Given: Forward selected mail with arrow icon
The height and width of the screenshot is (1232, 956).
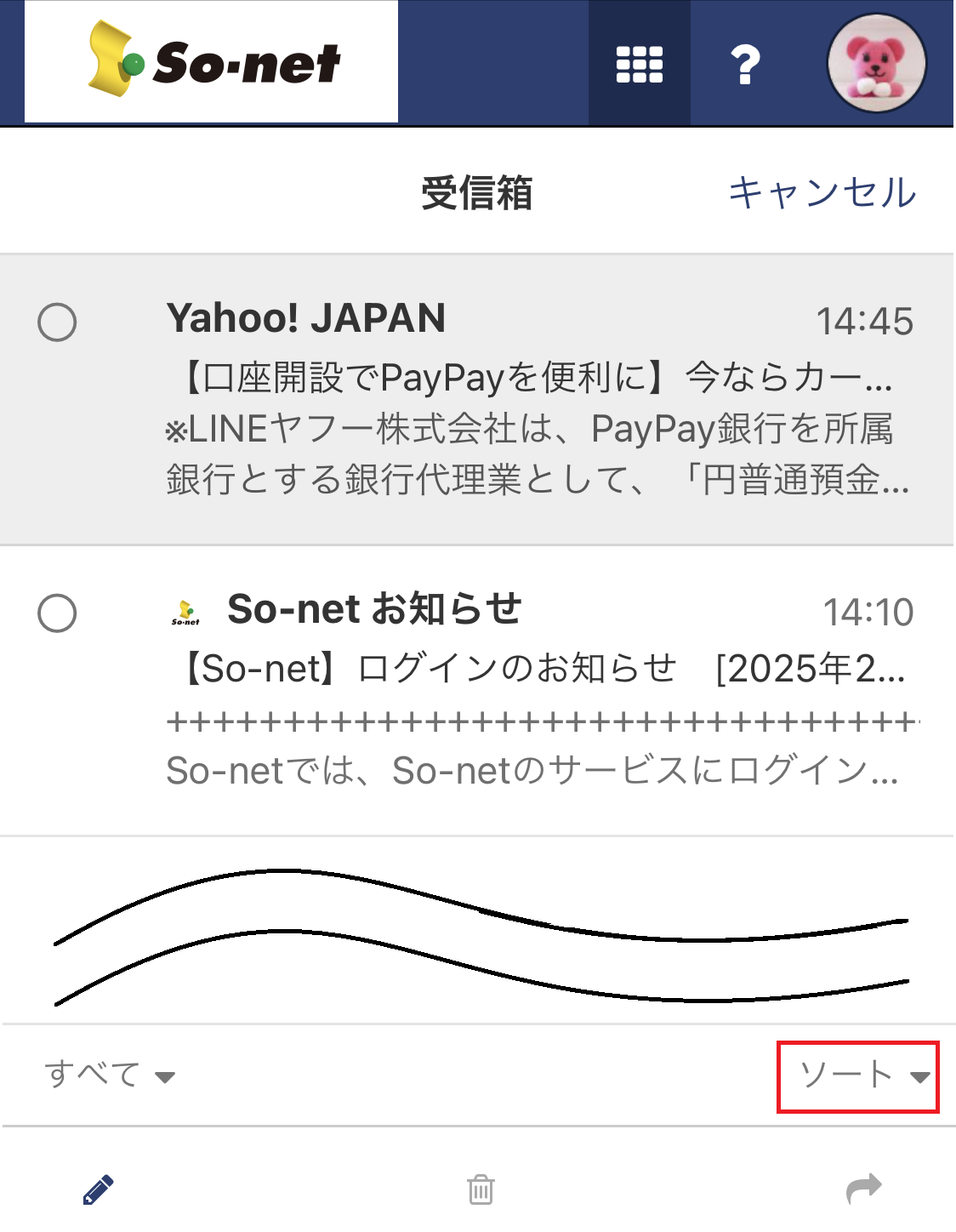Looking at the screenshot, I should coord(864,1188).
